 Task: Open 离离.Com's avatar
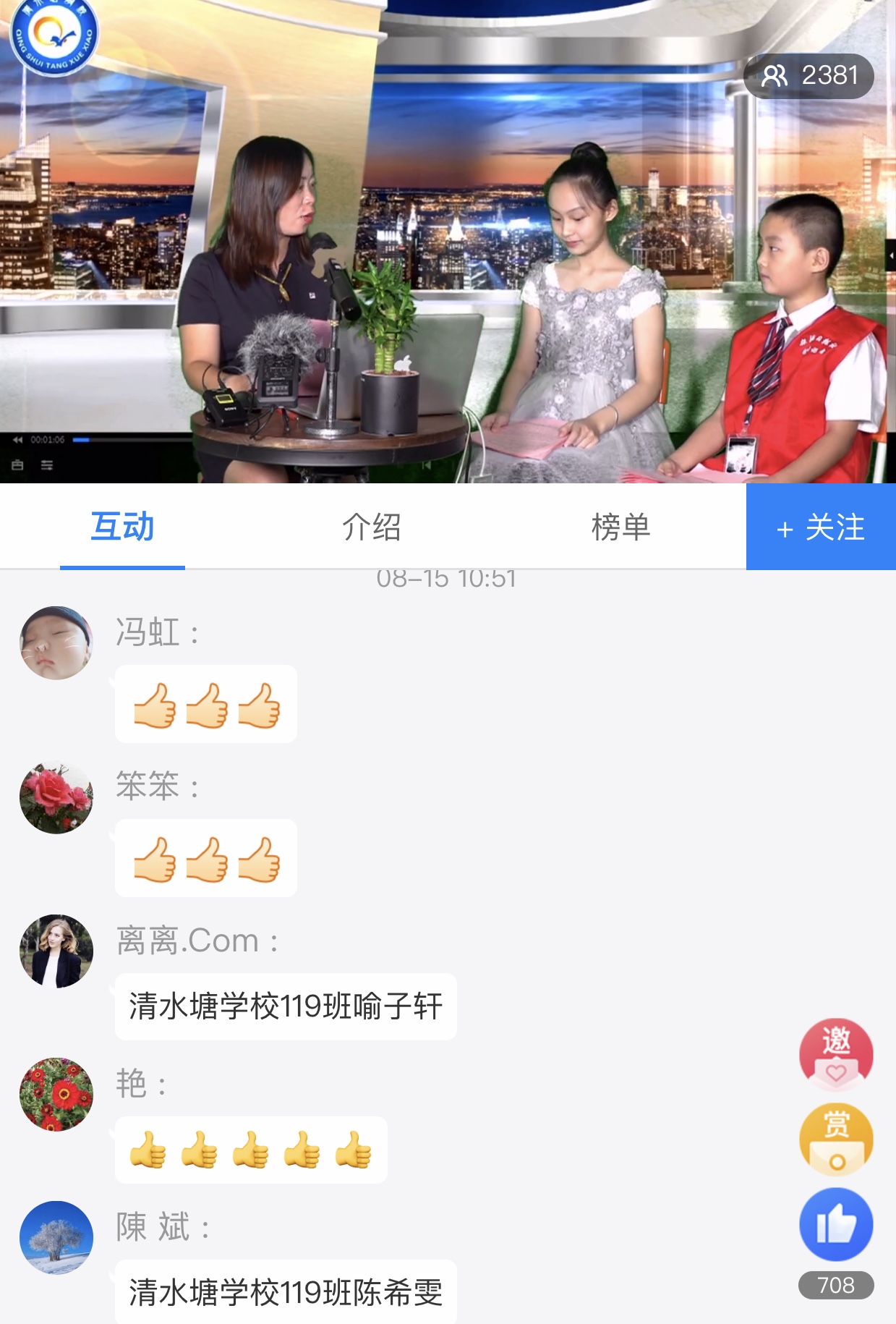56,951
